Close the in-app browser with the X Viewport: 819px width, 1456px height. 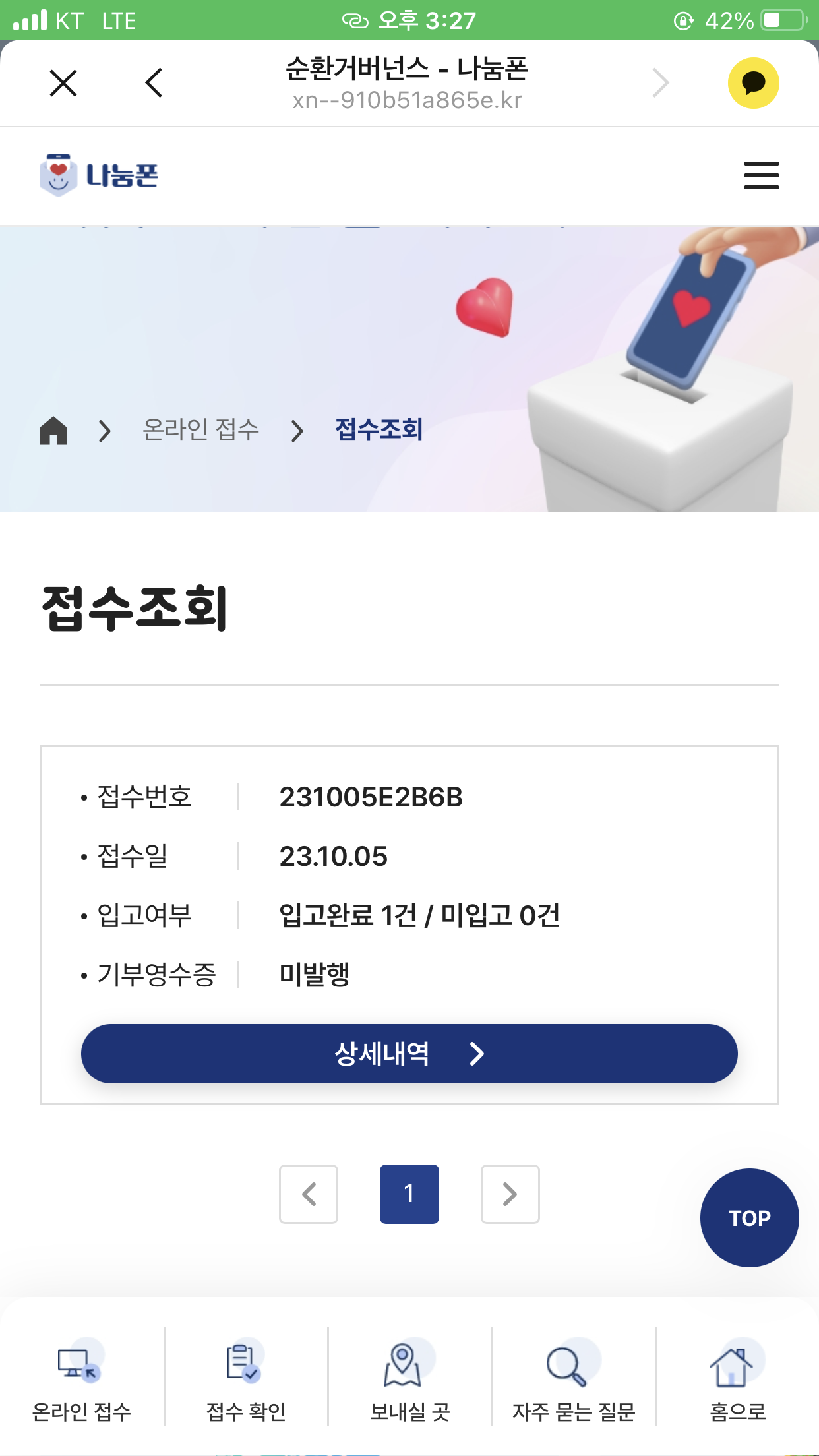click(x=63, y=83)
